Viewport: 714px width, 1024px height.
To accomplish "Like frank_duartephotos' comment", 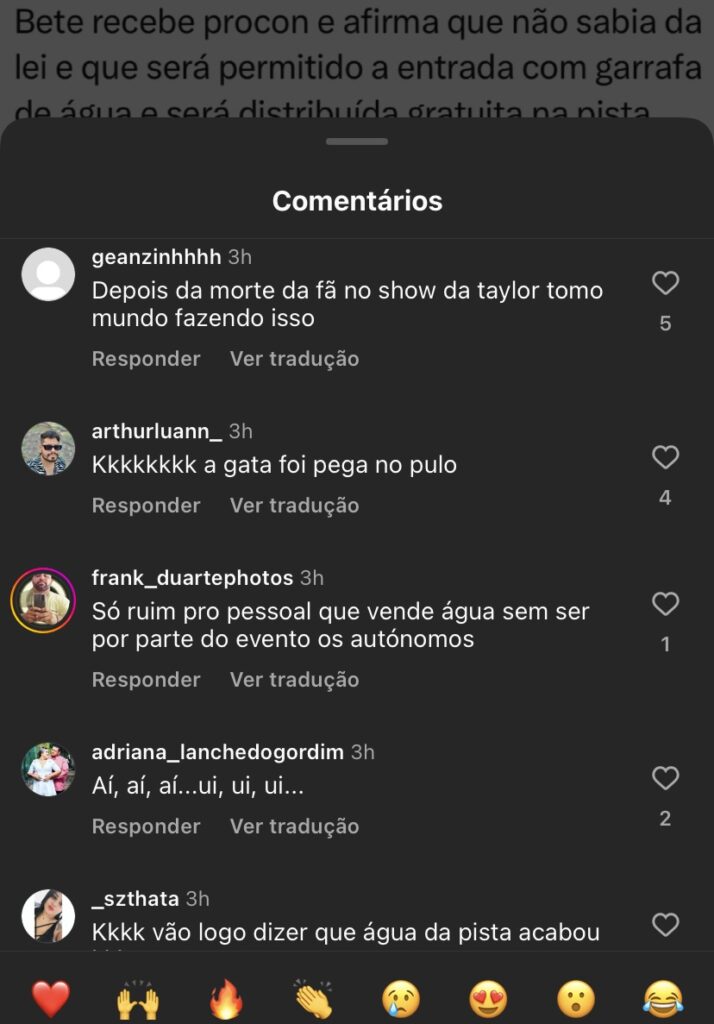I will tap(665, 604).
